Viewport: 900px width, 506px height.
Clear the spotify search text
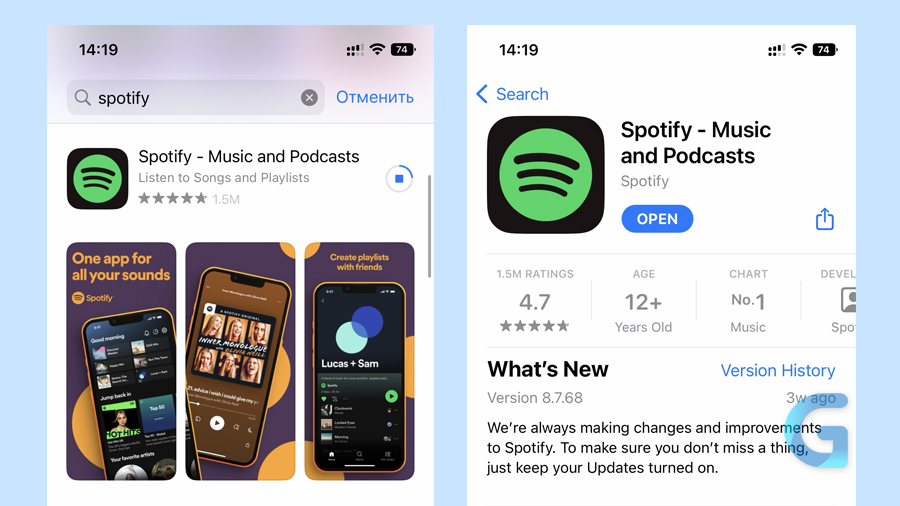pyautogui.click(x=309, y=98)
